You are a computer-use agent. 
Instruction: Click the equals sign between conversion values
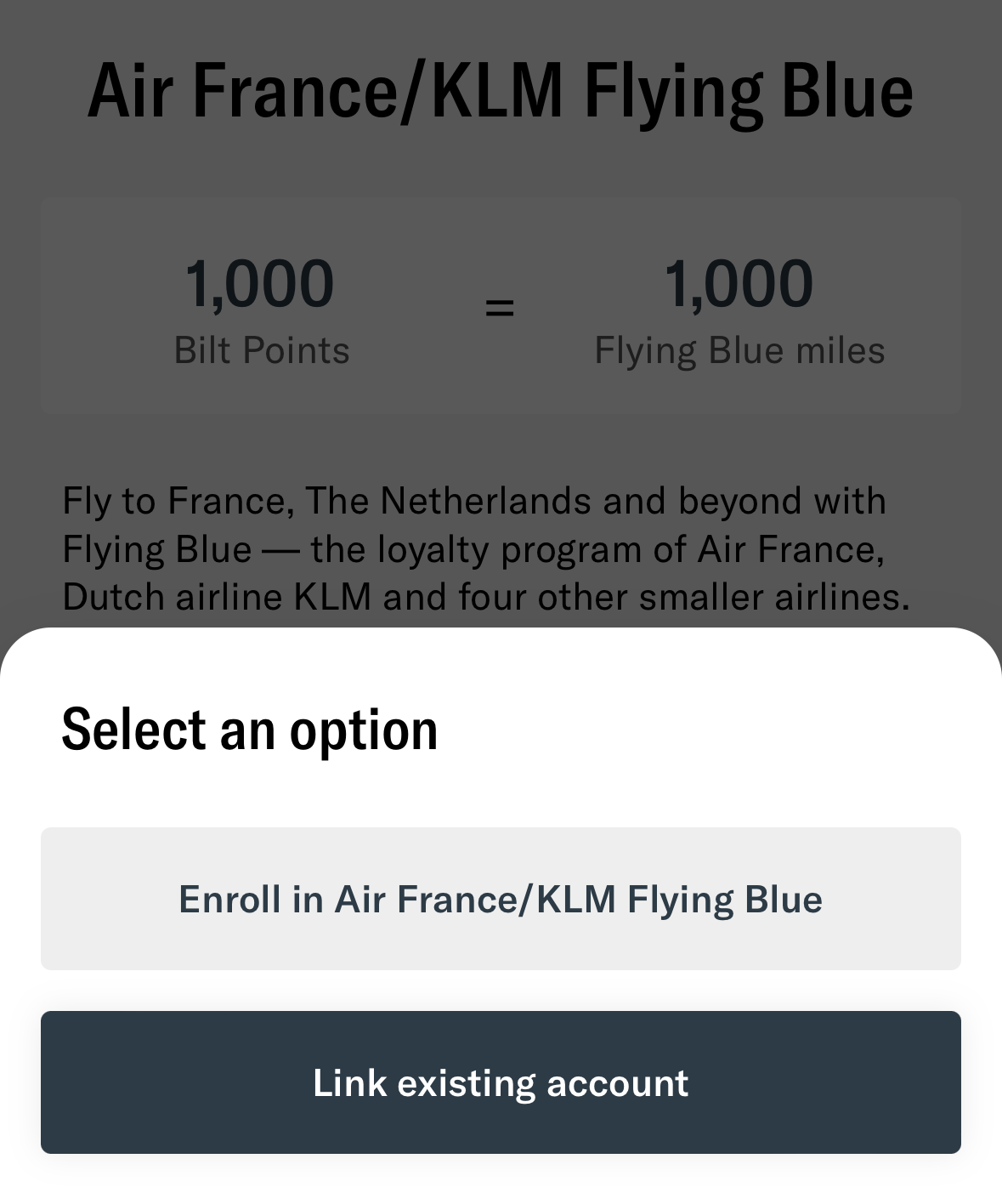501,306
